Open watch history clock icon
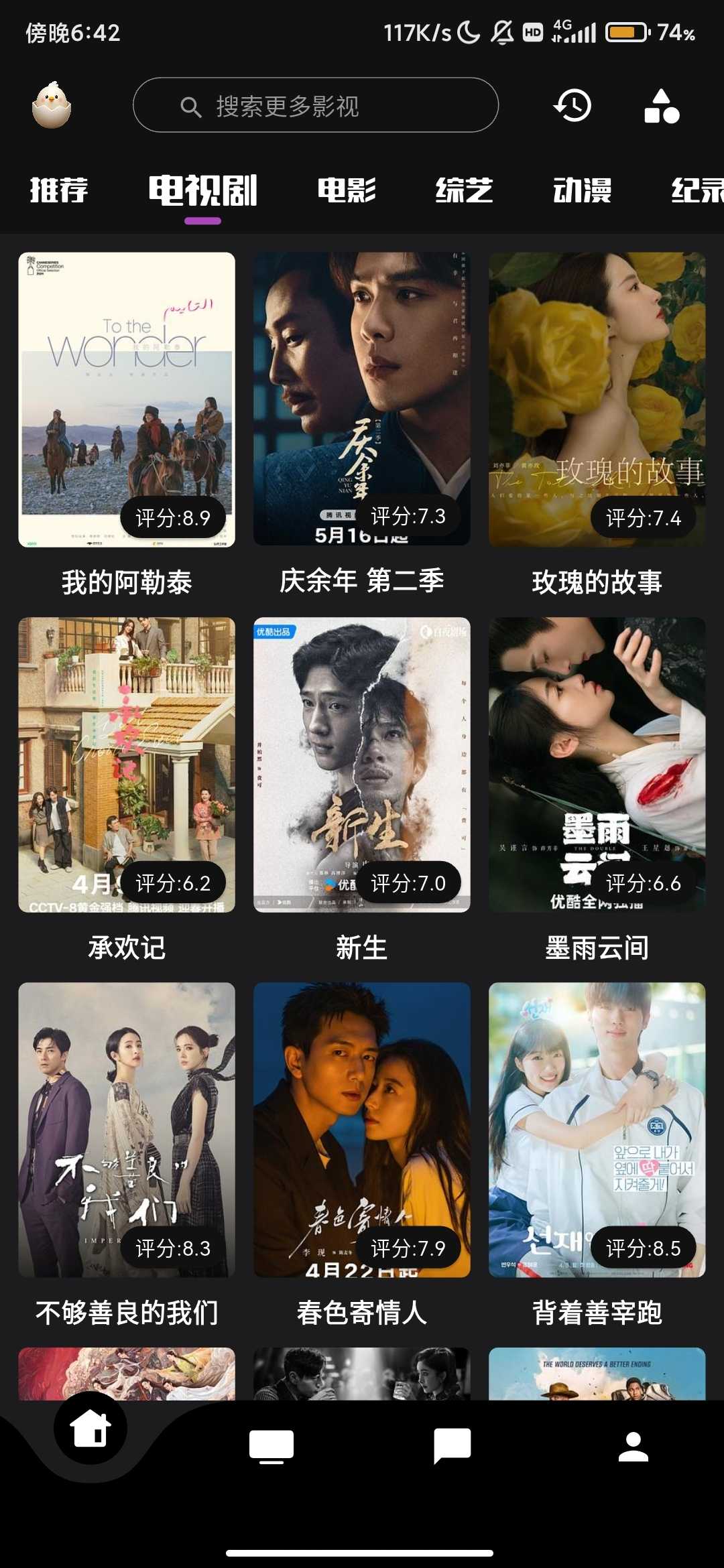This screenshot has height=1568, width=724. coord(572,105)
